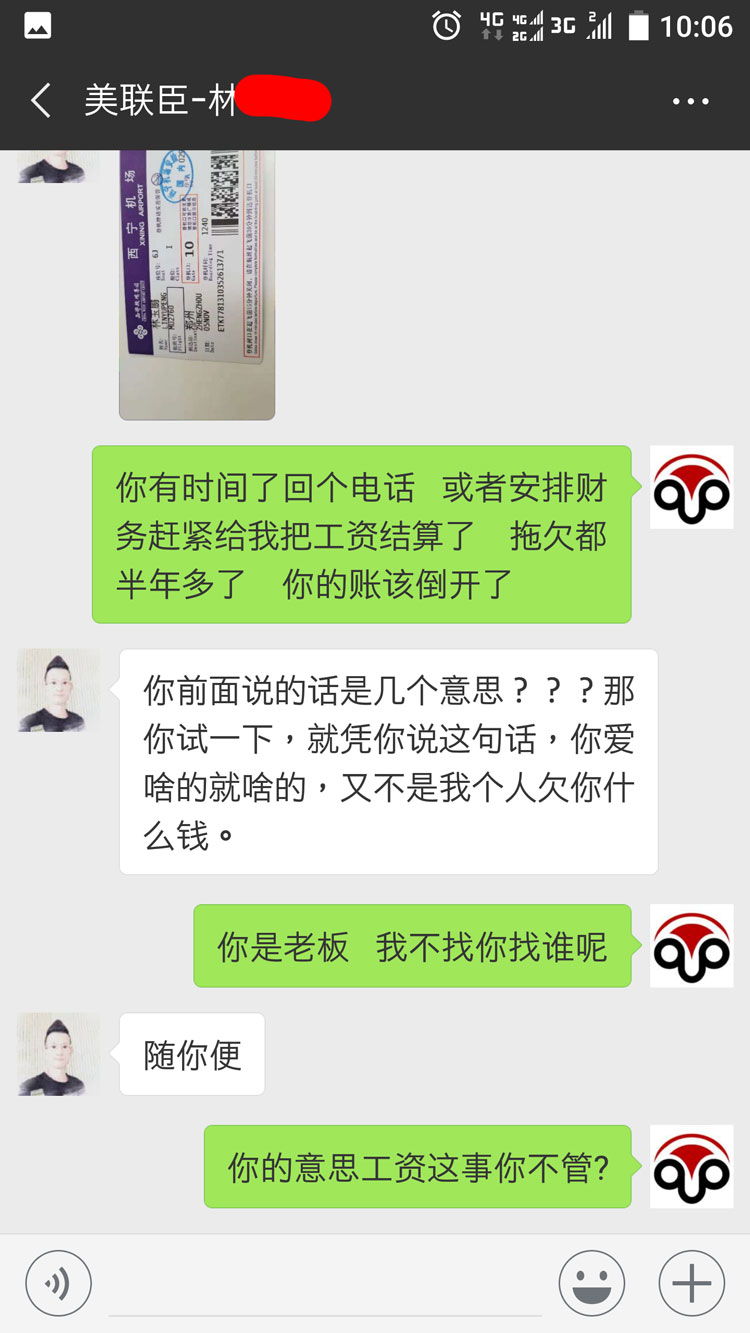Open the emoji picker
This screenshot has height=1333, width=750.
tap(592, 1283)
